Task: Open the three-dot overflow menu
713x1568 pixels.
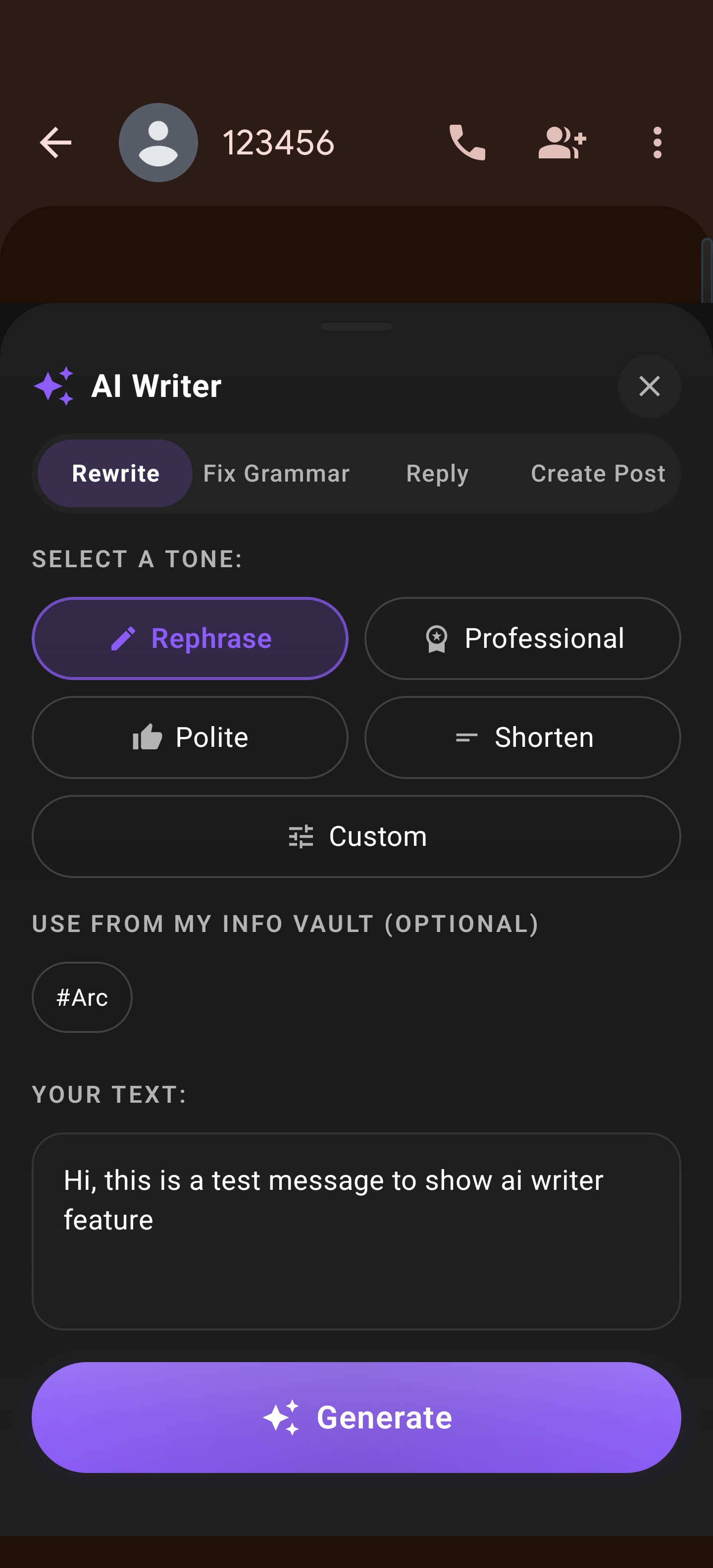Action: pos(657,142)
